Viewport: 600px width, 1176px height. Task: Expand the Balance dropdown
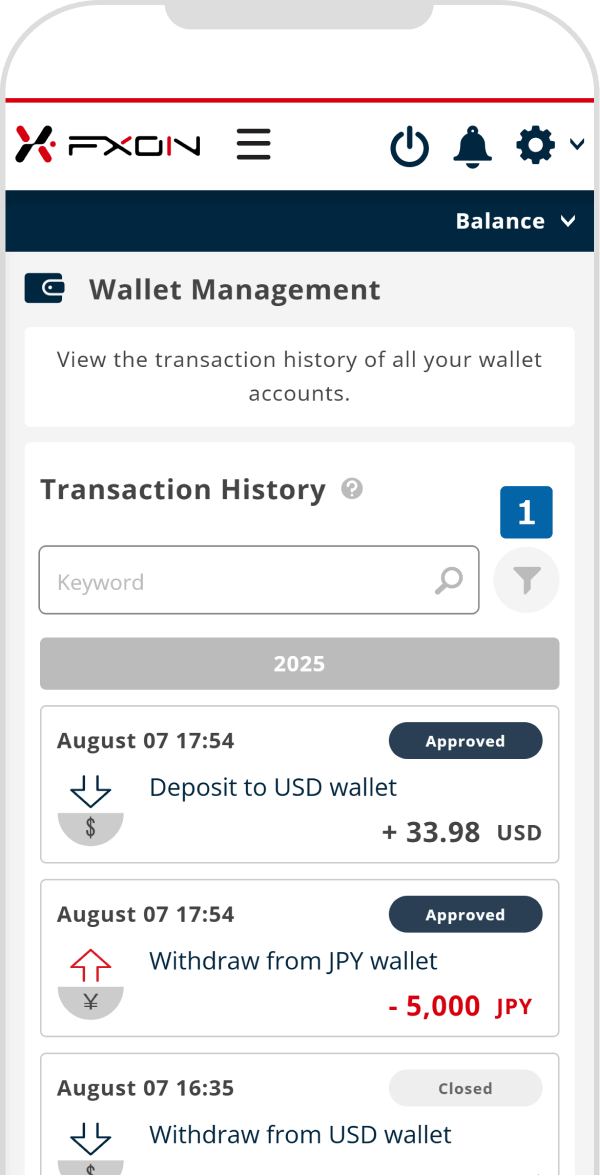515,221
